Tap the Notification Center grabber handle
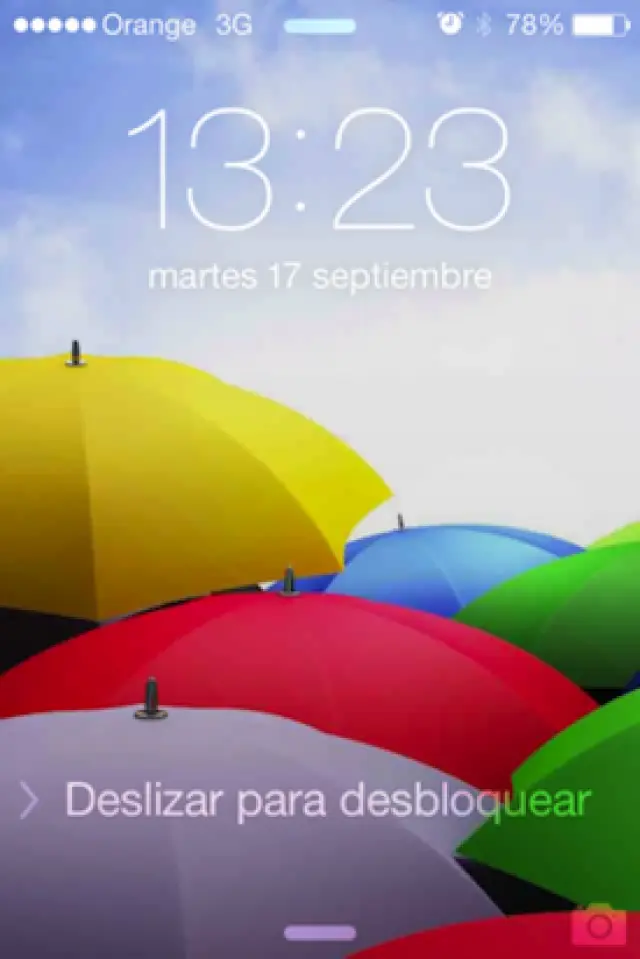This screenshot has width=640, height=959. click(320, 26)
